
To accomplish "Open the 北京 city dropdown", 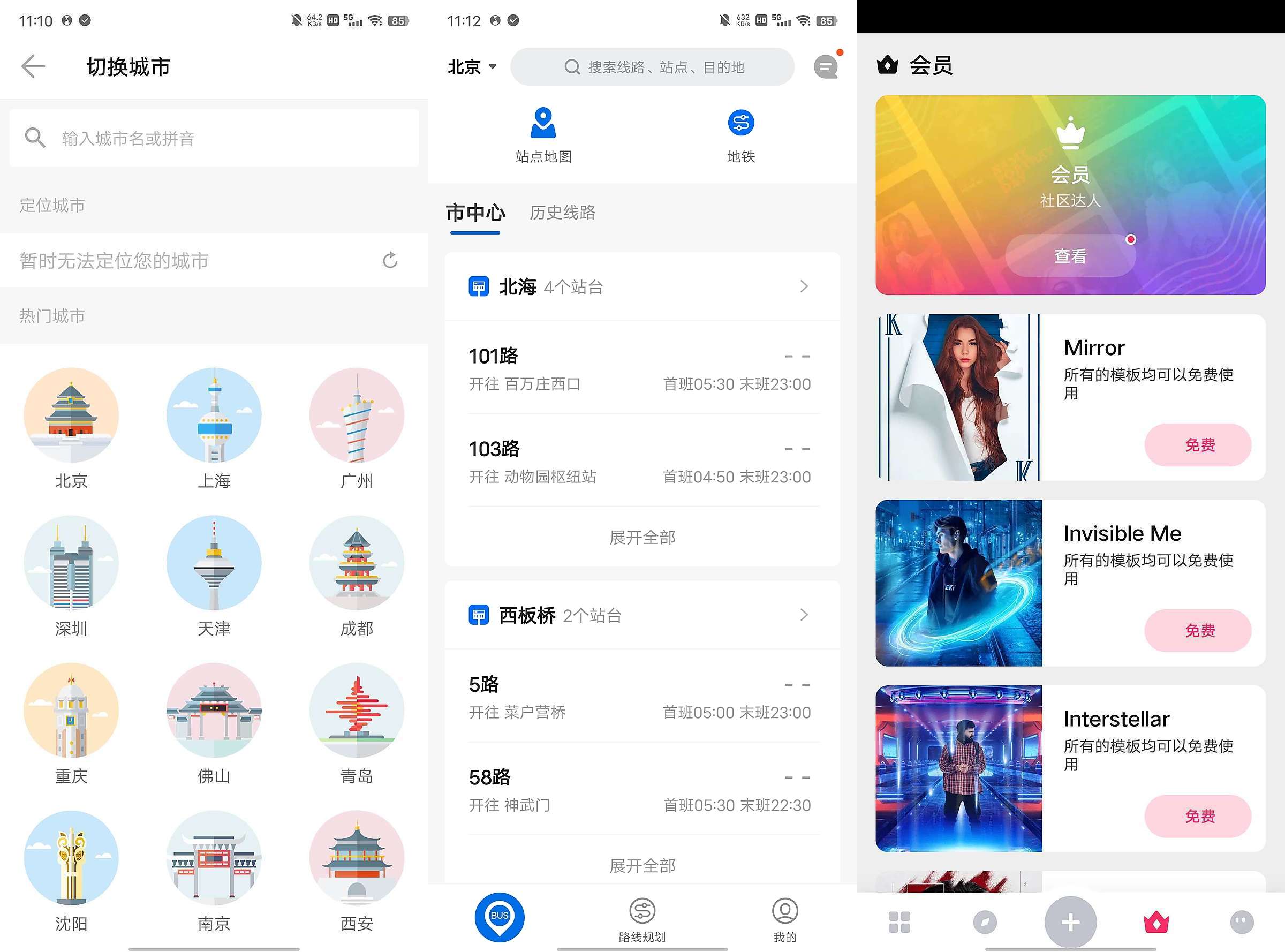I will click(471, 67).
